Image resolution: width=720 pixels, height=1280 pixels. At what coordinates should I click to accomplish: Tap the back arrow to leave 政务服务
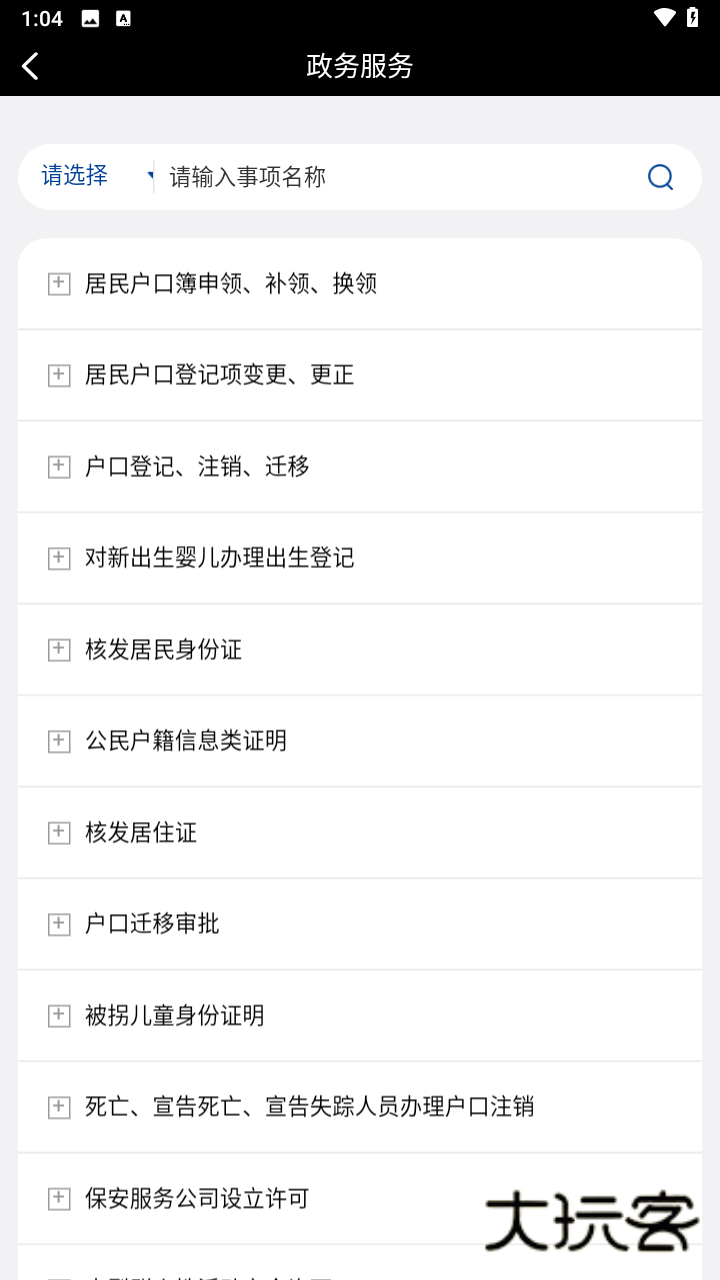pyautogui.click(x=31, y=65)
